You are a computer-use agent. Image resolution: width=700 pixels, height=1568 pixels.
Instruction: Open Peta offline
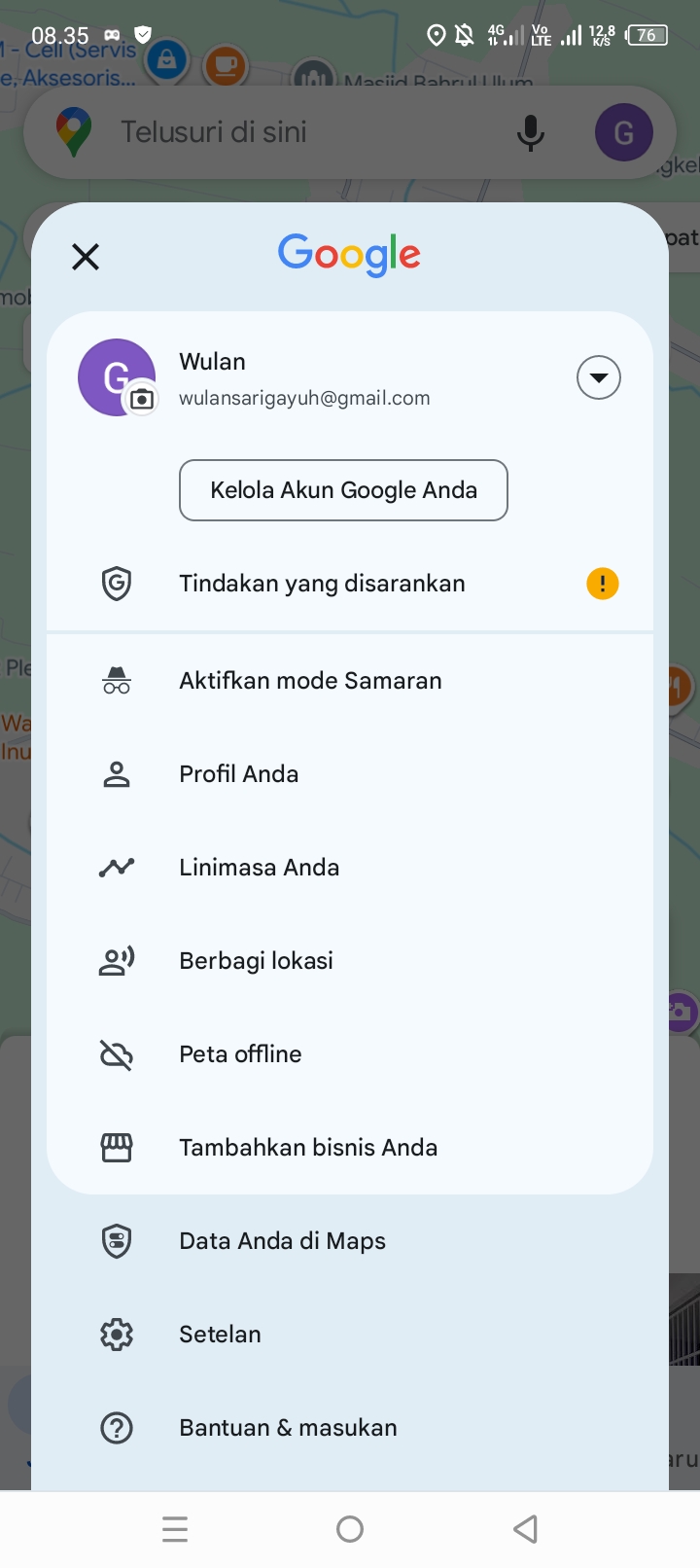pos(240,1054)
